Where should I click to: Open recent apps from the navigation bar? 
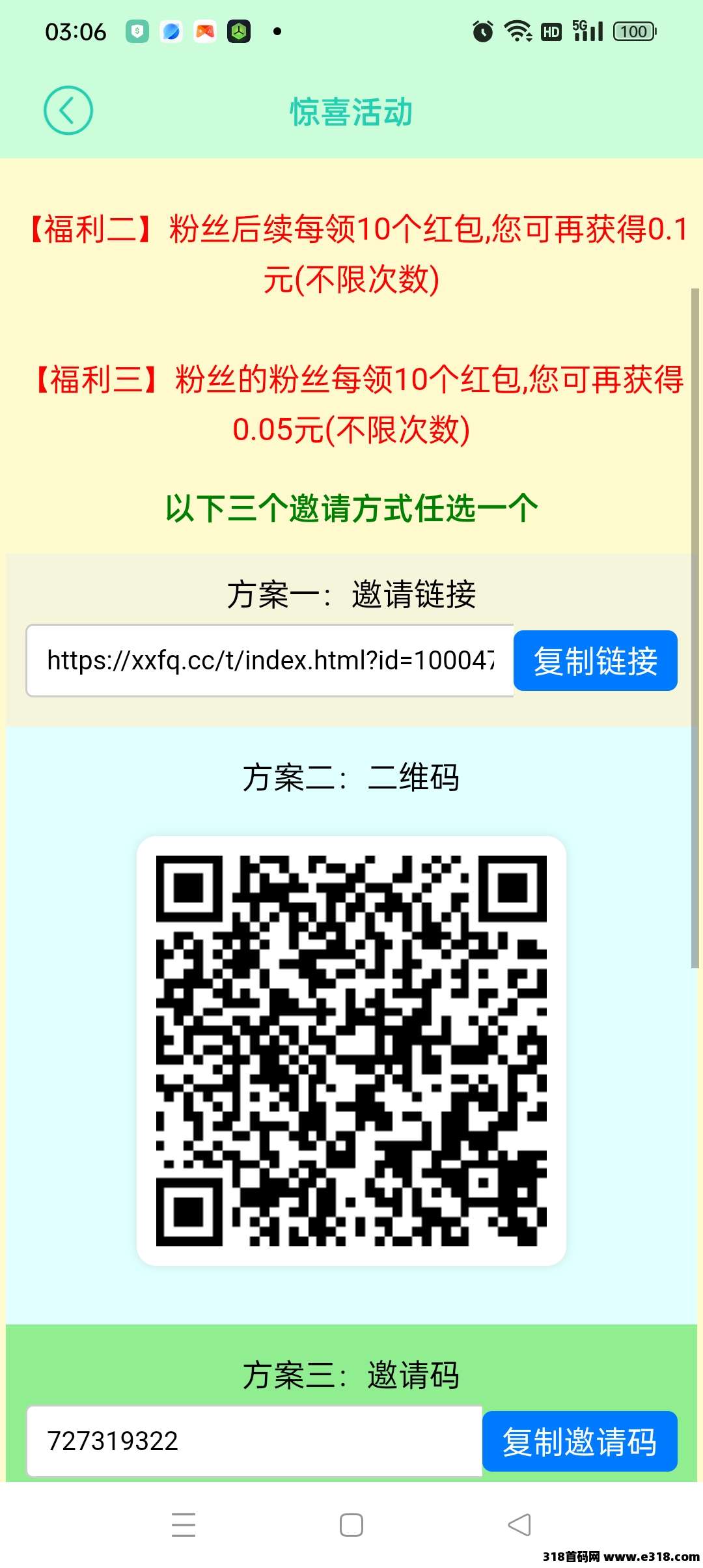coord(184,1524)
